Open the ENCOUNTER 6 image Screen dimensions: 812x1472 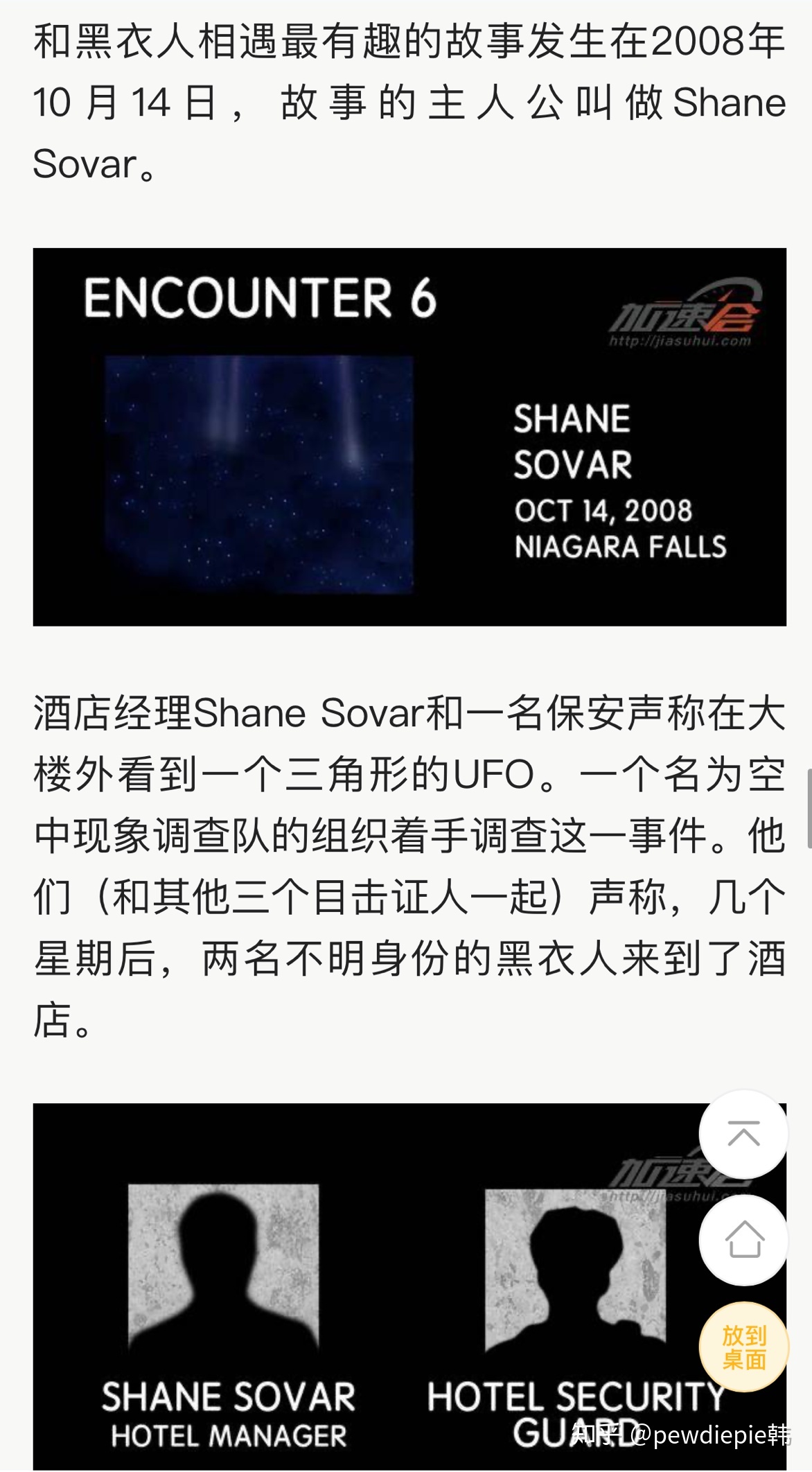point(409,437)
